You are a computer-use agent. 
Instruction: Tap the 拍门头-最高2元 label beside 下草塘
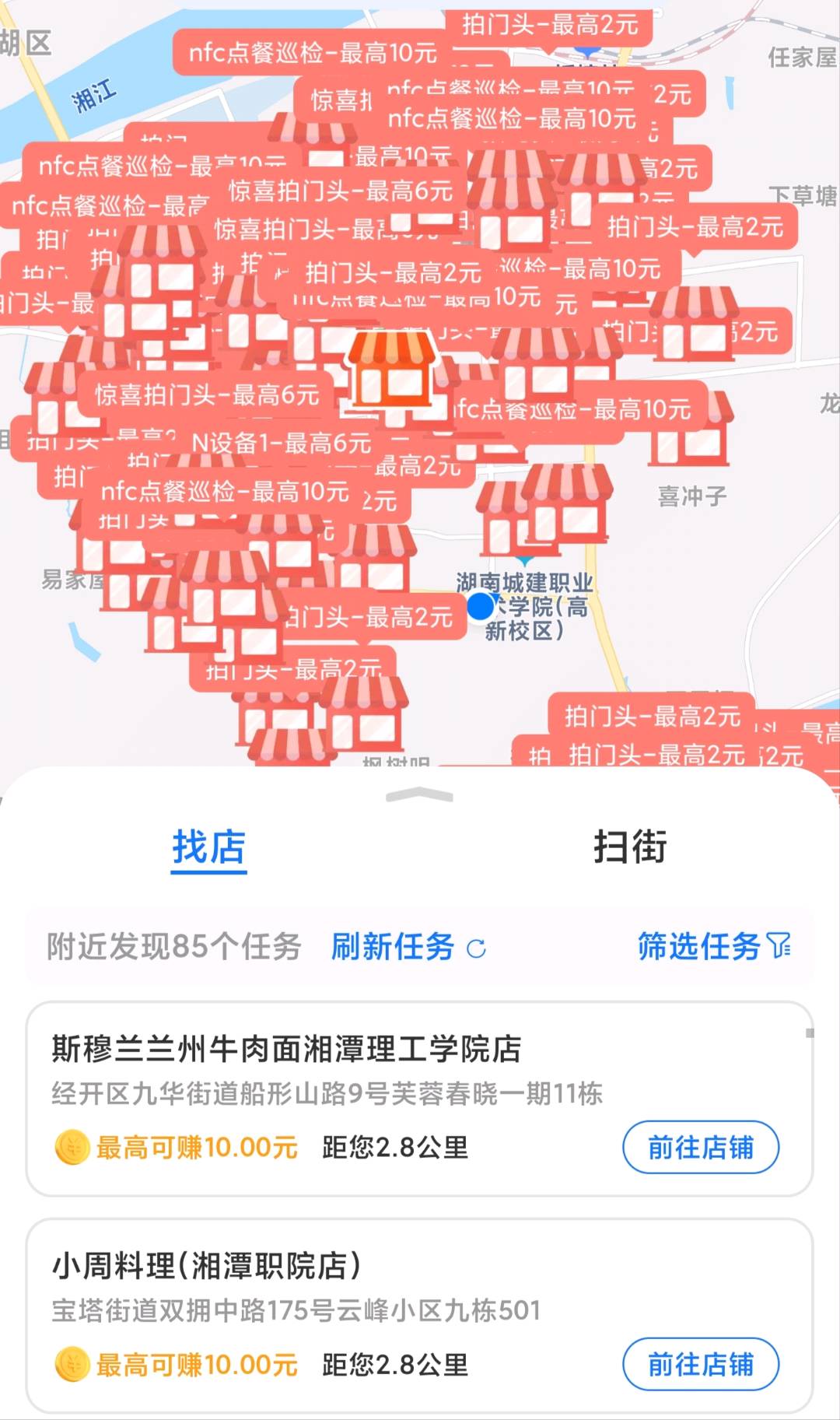coord(695,227)
